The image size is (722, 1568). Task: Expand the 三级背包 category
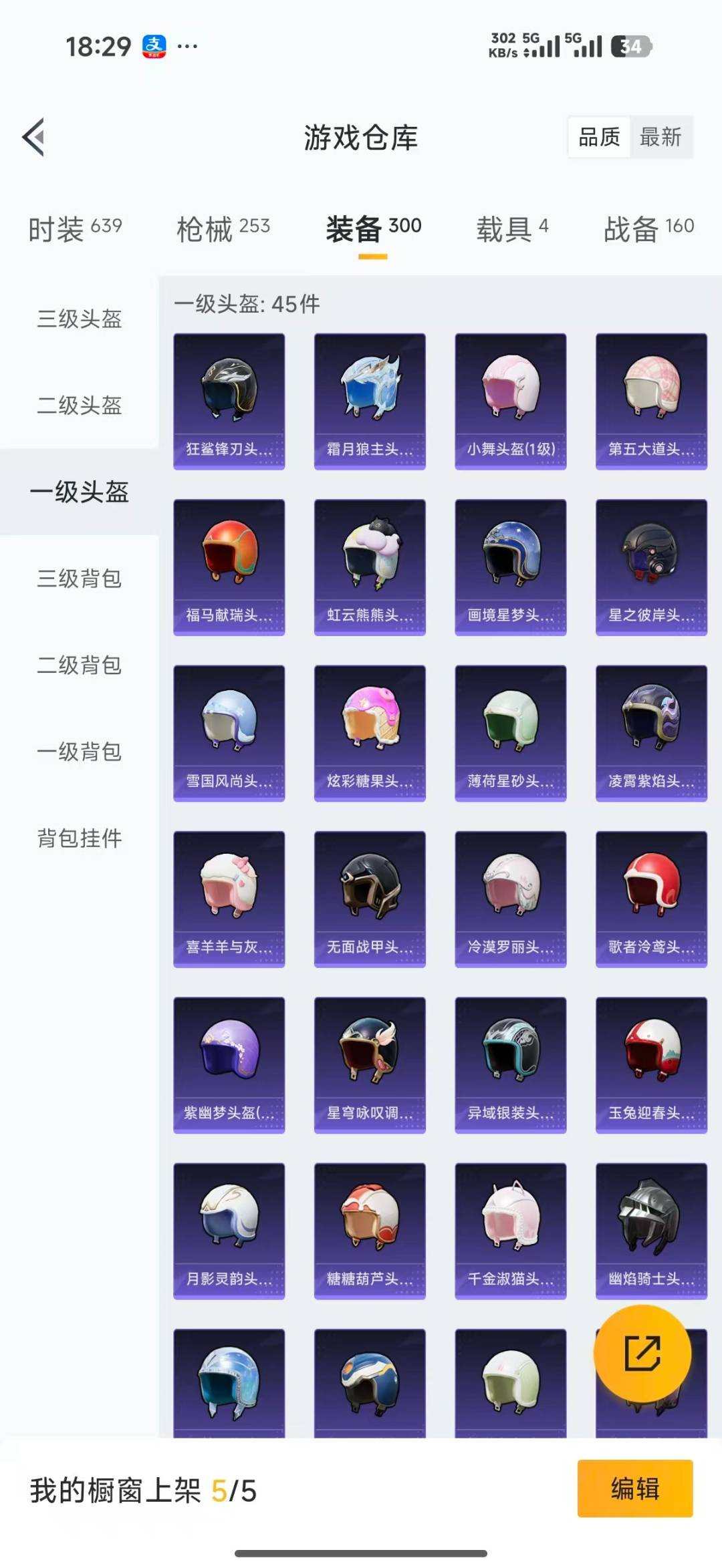click(x=79, y=580)
